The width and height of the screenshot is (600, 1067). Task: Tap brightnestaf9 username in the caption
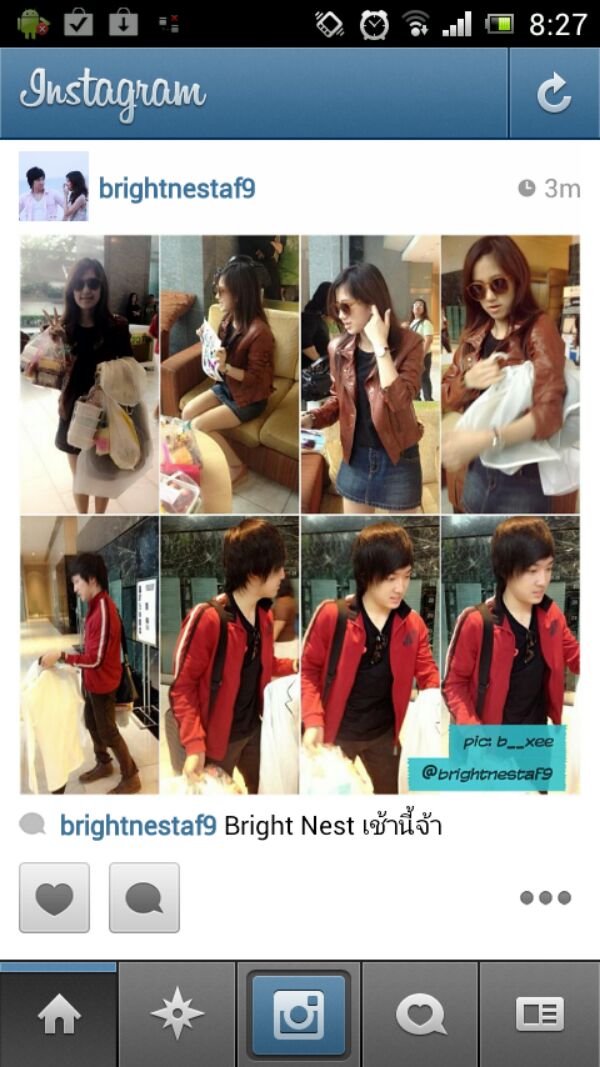pos(138,826)
